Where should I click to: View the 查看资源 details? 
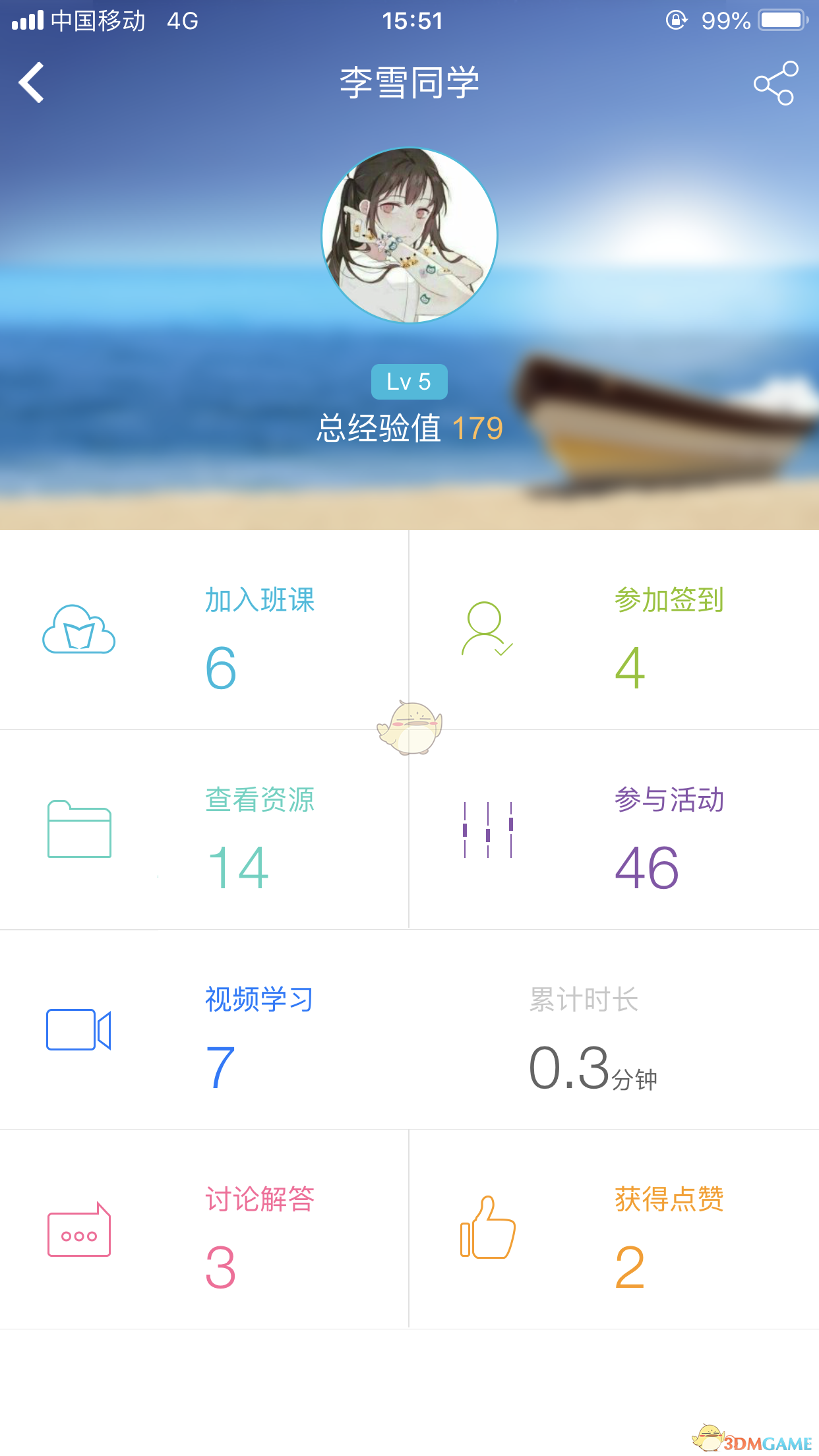(204, 831)
